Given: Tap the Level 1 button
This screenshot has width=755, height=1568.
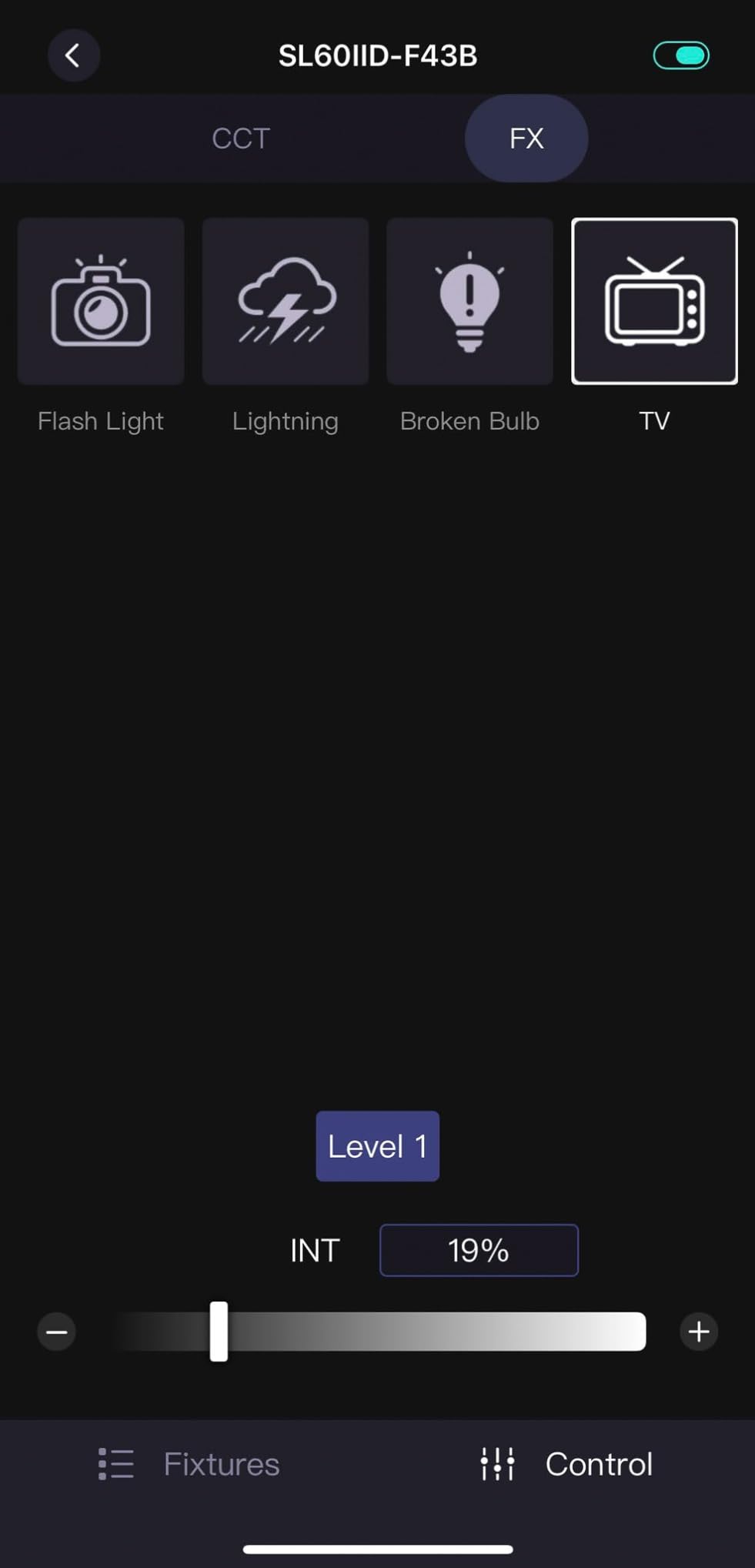Looking at the screenshot, I should (377, 1146).
